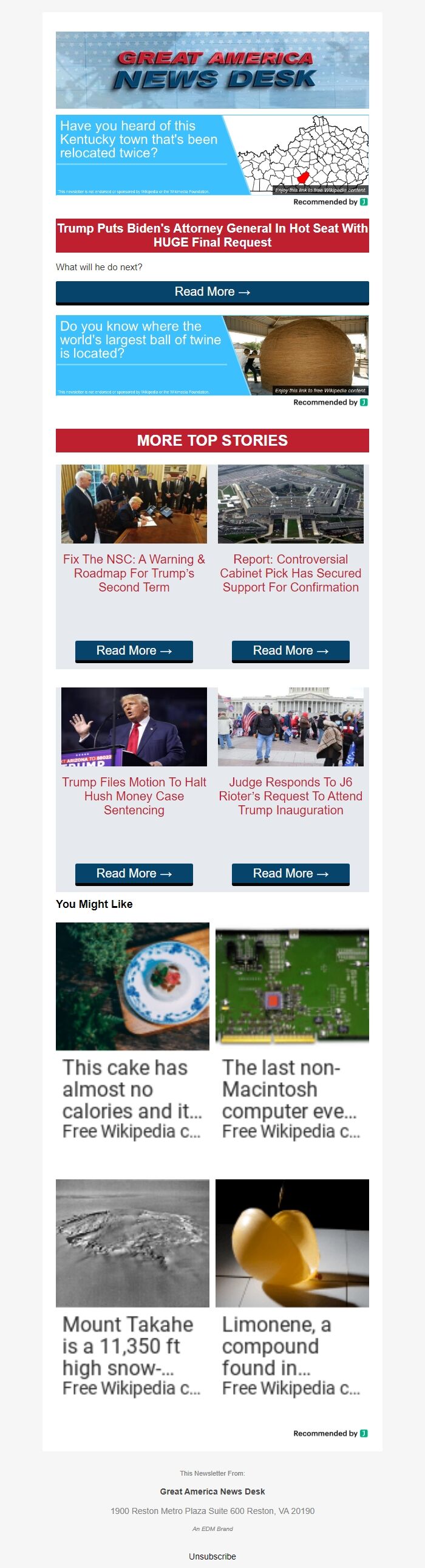425x1568 pixels.
Task: Read more on Hush Money Case Sentencing
Action: (134, 873)
